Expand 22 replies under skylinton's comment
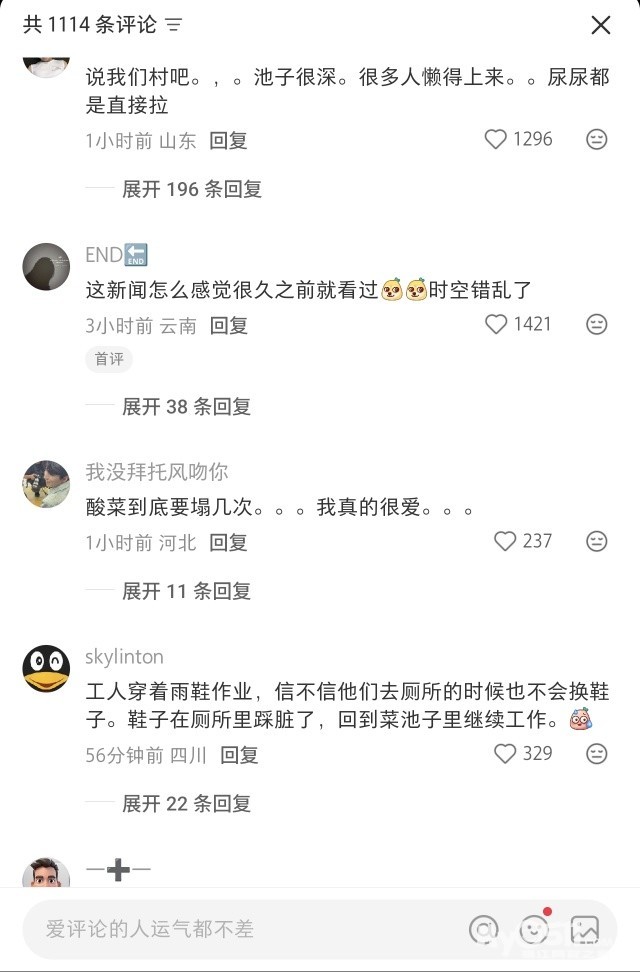Viewport: 640px width, 972px height. coord(186,804)
